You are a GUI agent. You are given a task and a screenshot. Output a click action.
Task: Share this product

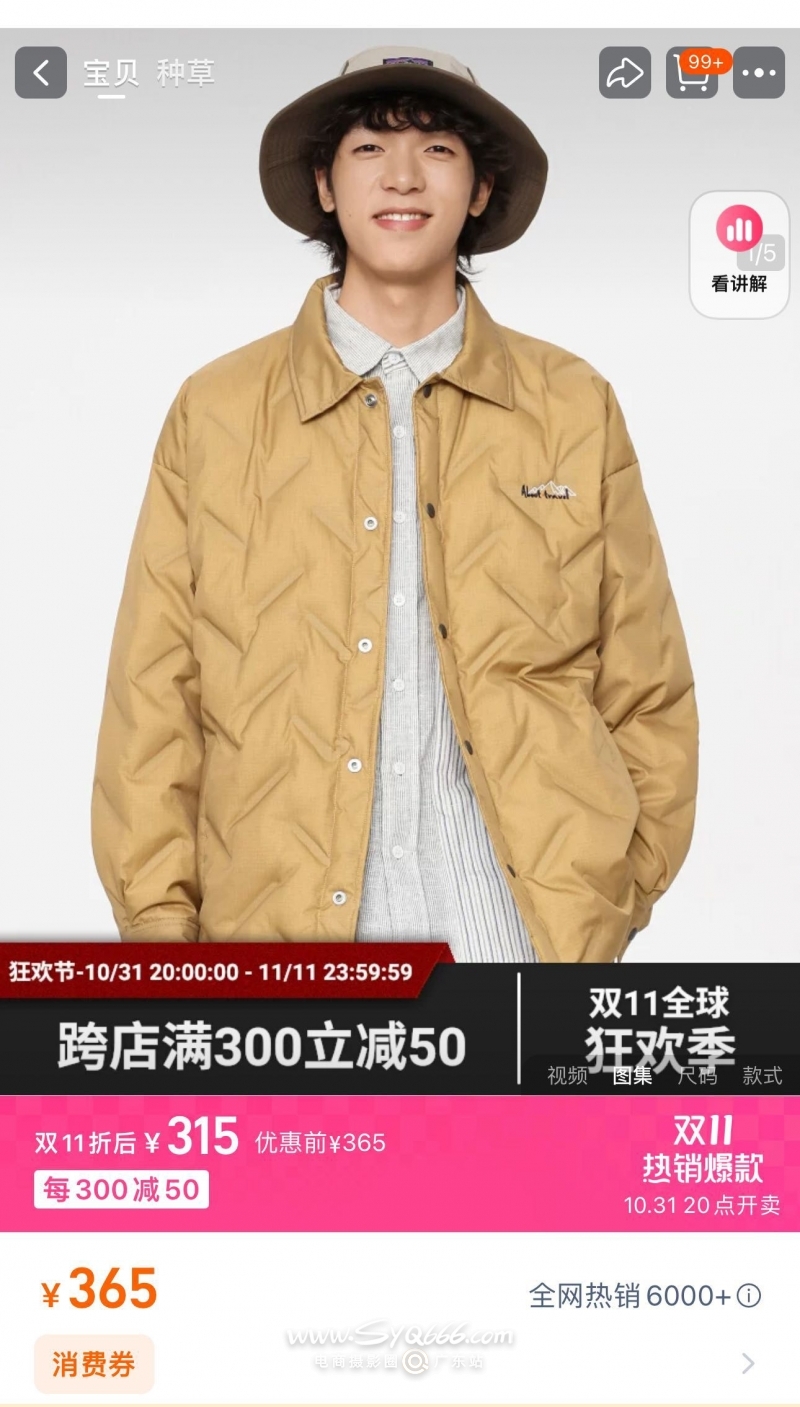click(625, 73)
